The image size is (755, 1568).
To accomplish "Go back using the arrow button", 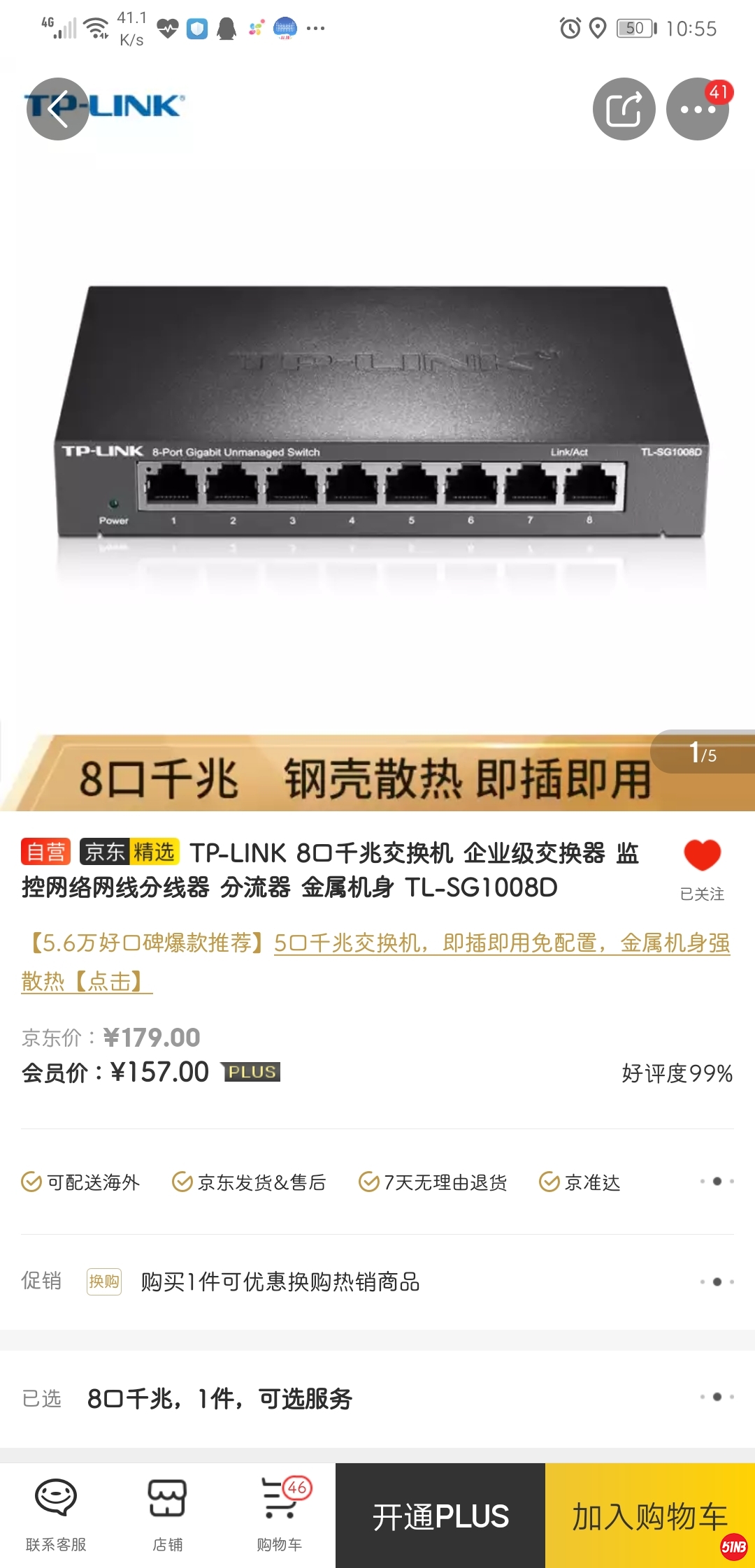I will 57,109.
